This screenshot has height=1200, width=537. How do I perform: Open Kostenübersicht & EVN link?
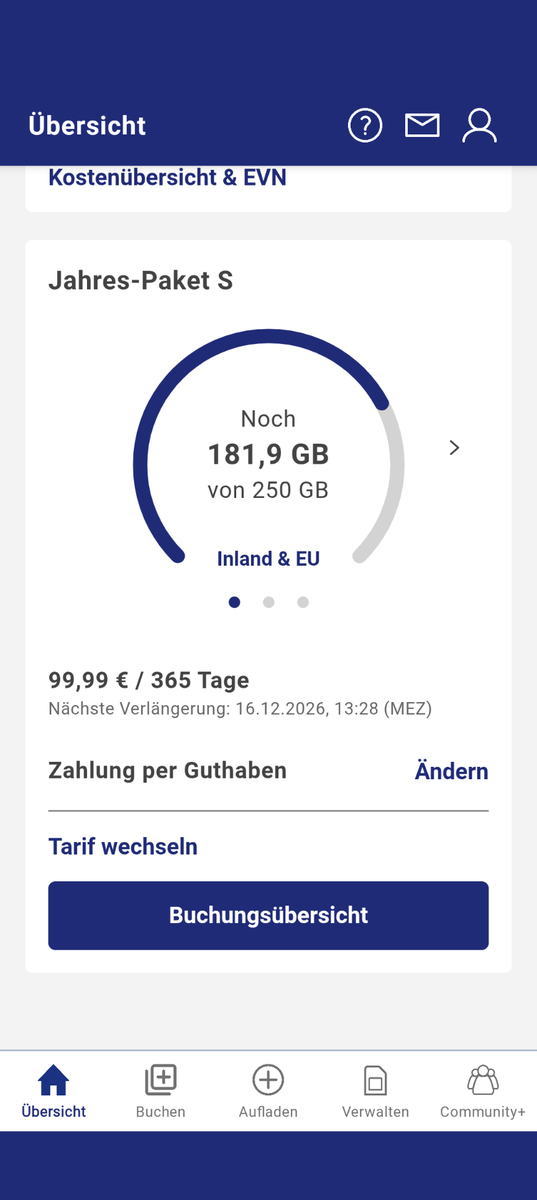pyautogui.click(x=167, y=178)
